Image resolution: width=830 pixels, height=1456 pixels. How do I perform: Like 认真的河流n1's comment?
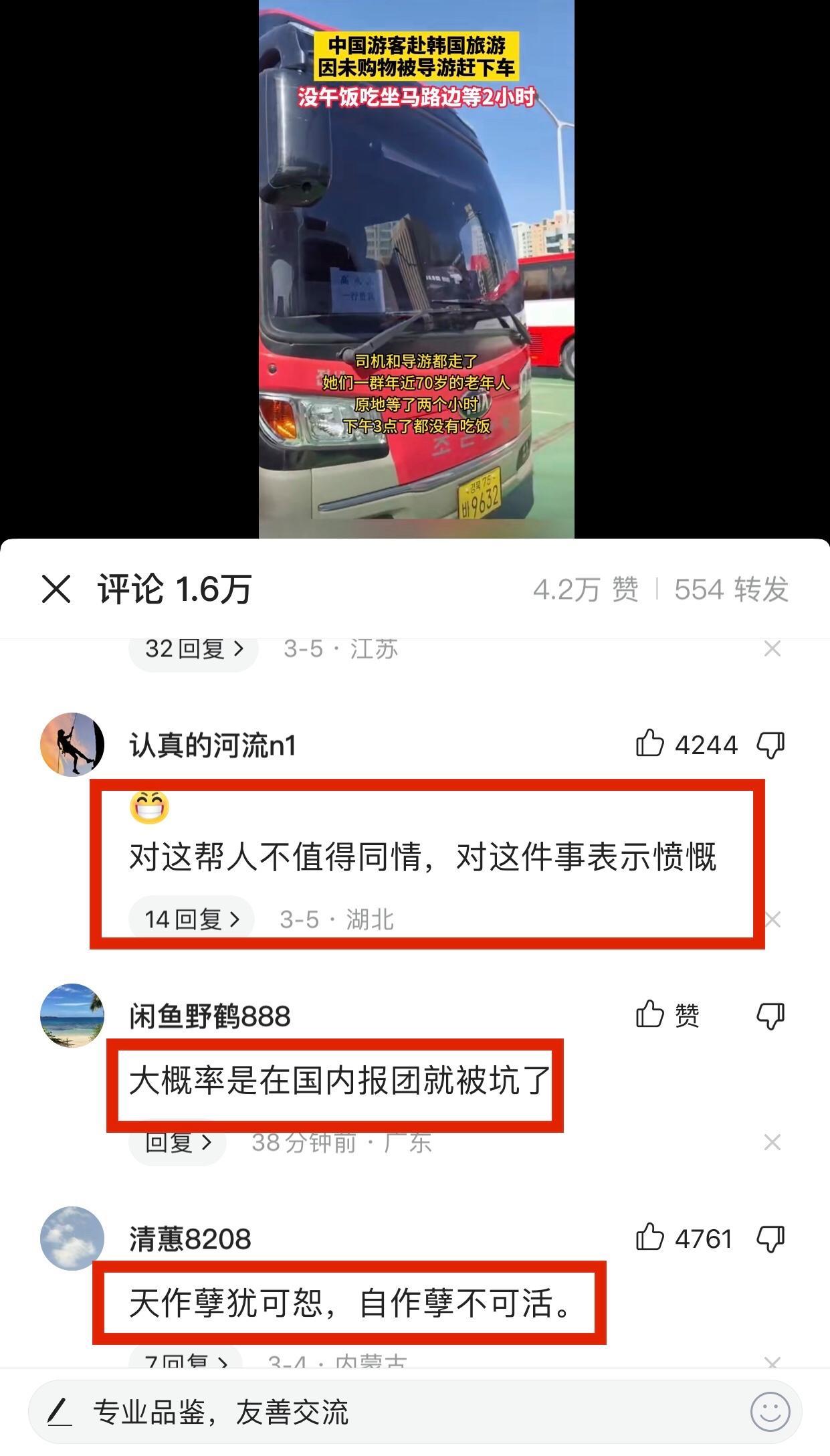tap(650, 744)
